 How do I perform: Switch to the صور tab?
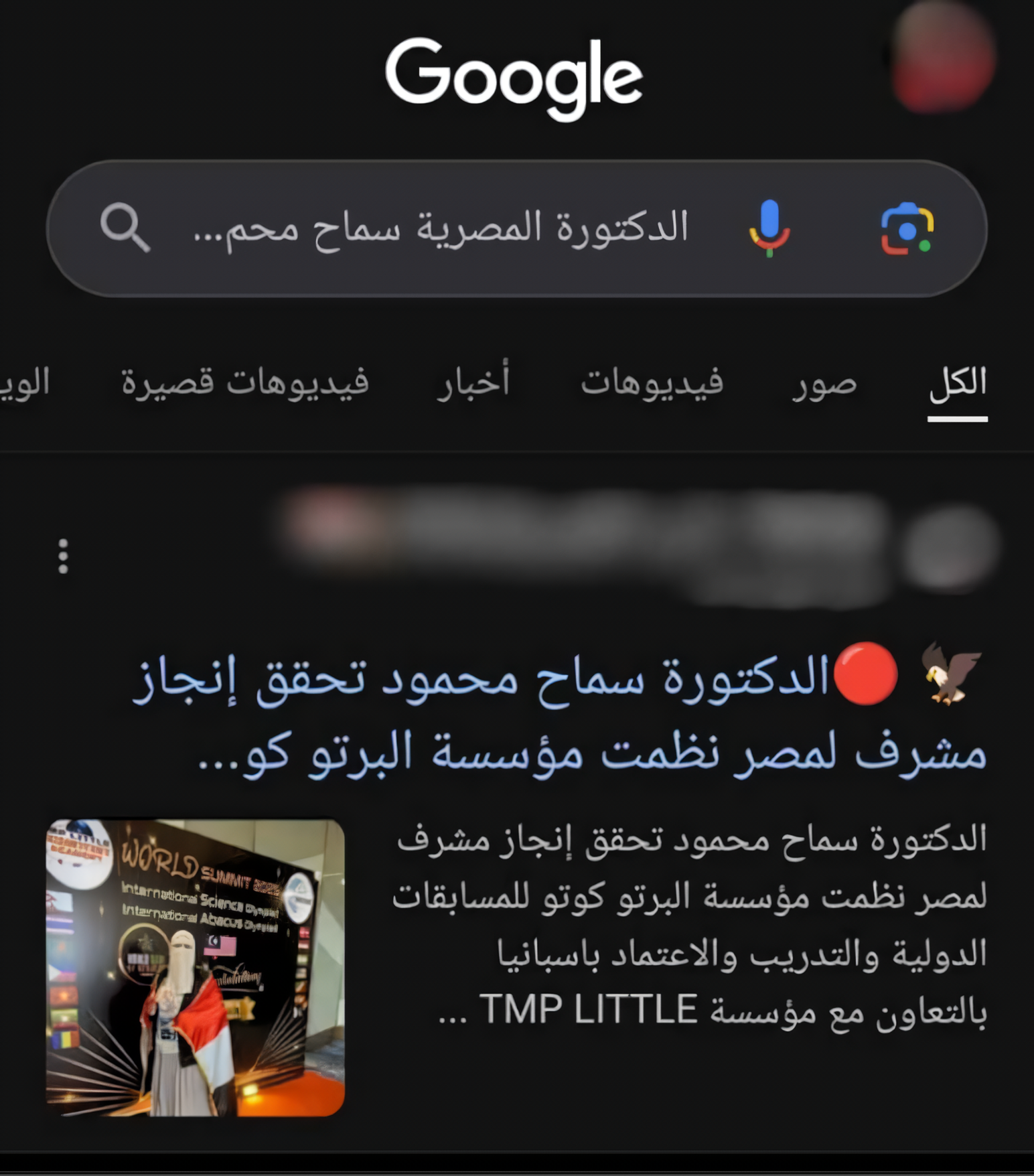pyautogui.click(x=824, y=384)
